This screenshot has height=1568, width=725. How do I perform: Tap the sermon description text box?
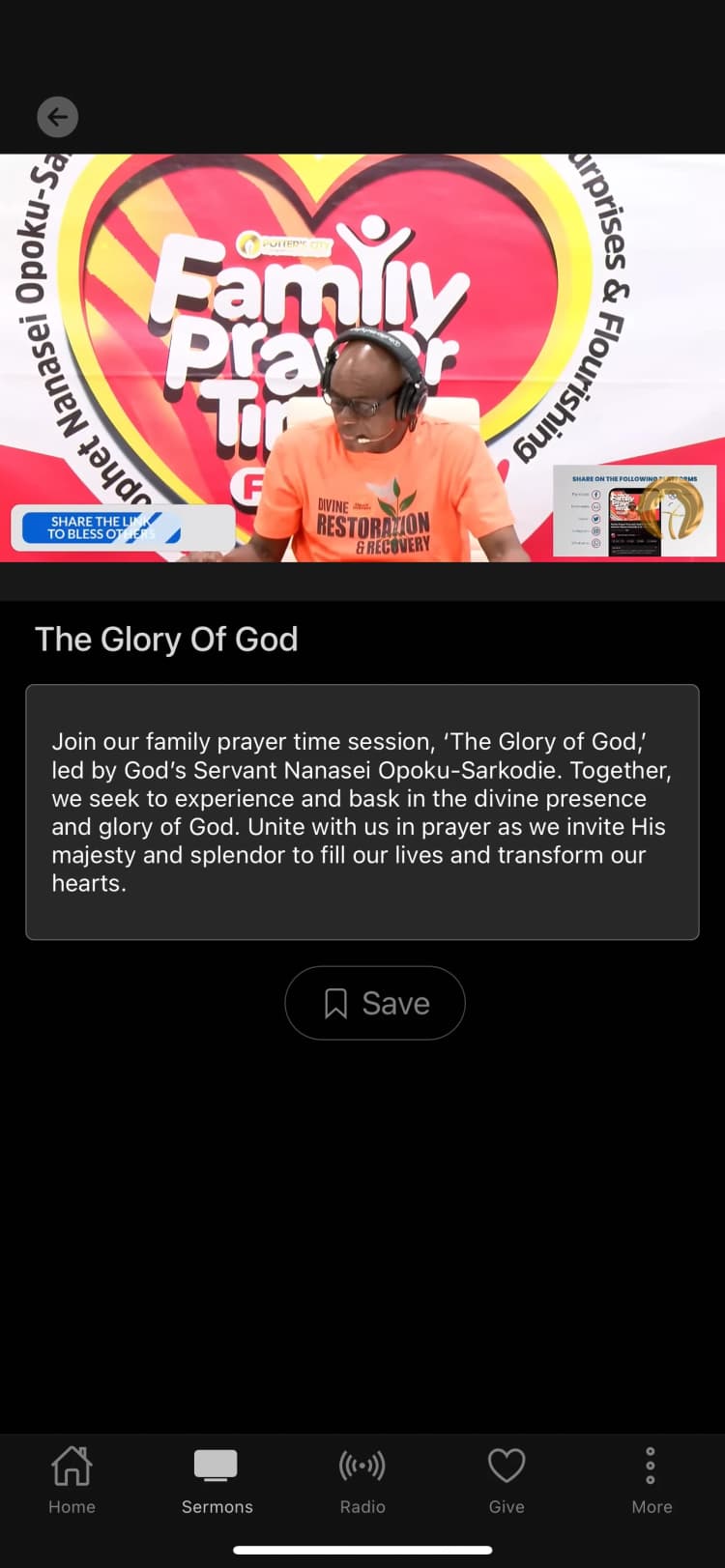point(362,812)
